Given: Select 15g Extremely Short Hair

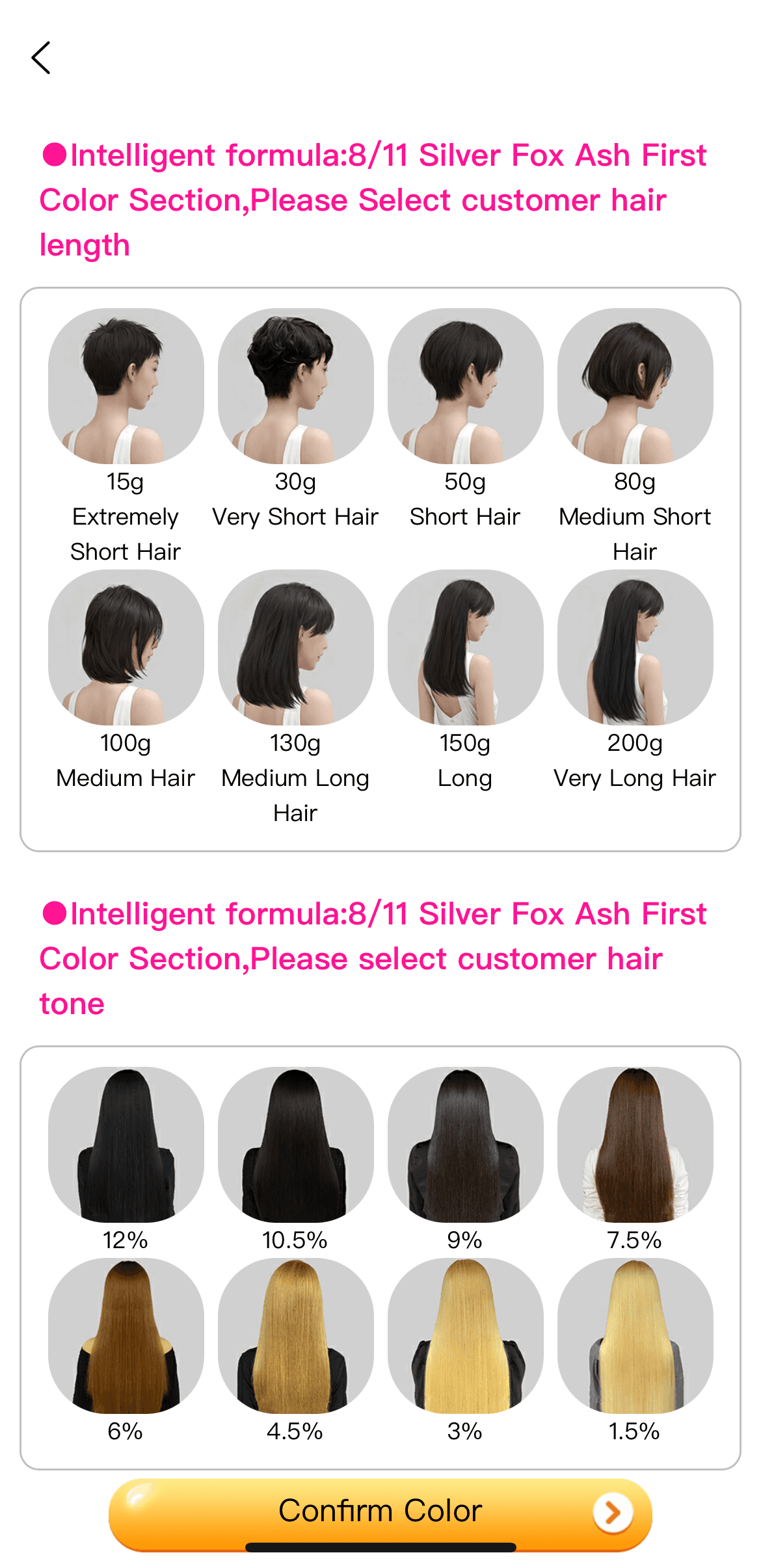Looking at the screenshot, I should click(x=126, y=386).
